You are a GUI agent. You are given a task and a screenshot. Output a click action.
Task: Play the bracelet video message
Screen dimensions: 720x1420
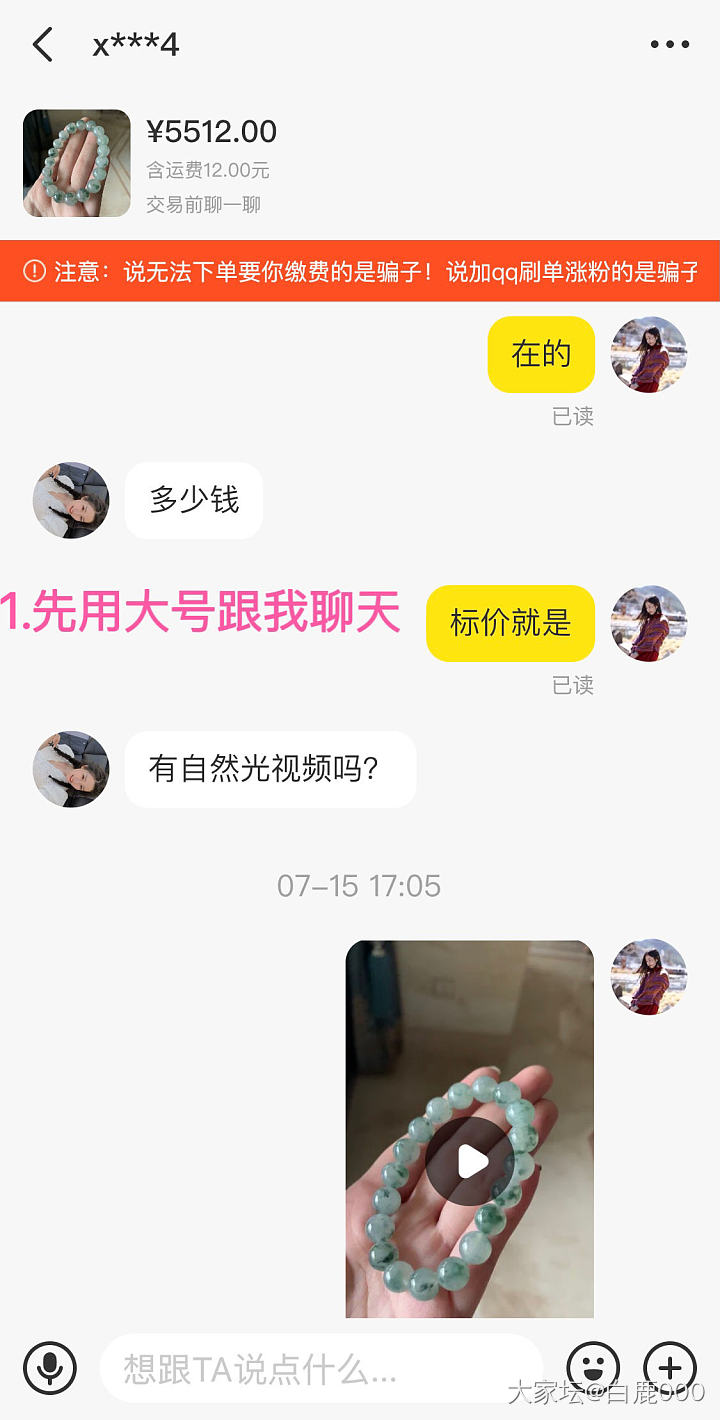coord(470,1160)
